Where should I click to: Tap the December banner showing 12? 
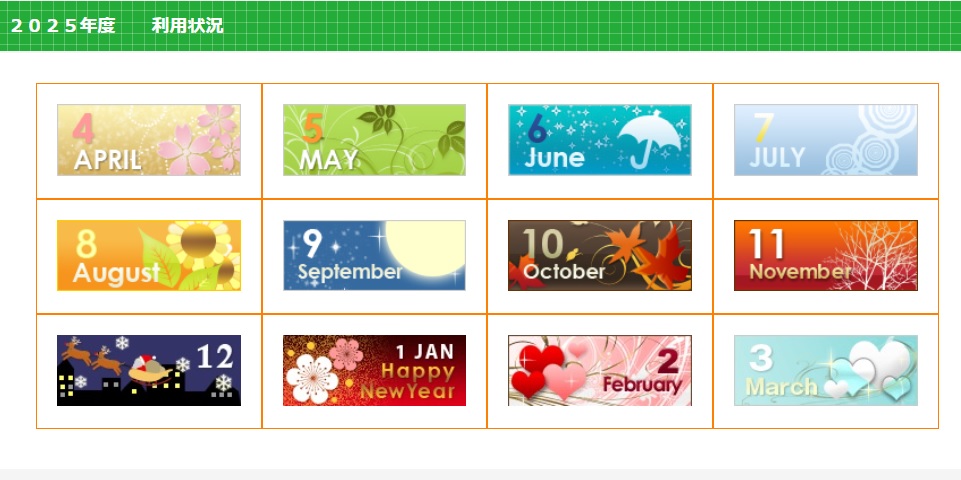(148, 370)
